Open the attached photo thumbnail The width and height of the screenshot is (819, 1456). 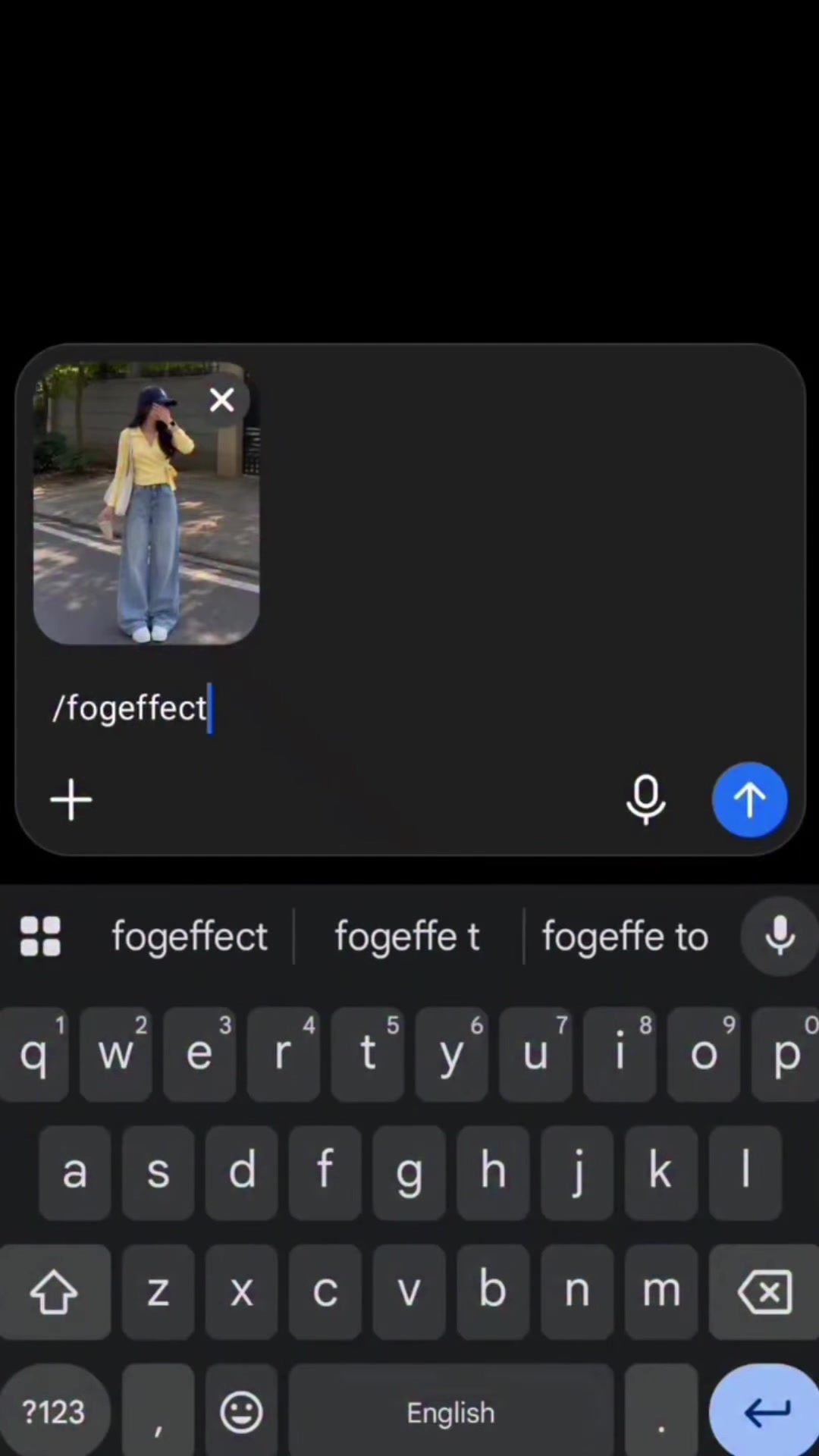click(146, 504)
